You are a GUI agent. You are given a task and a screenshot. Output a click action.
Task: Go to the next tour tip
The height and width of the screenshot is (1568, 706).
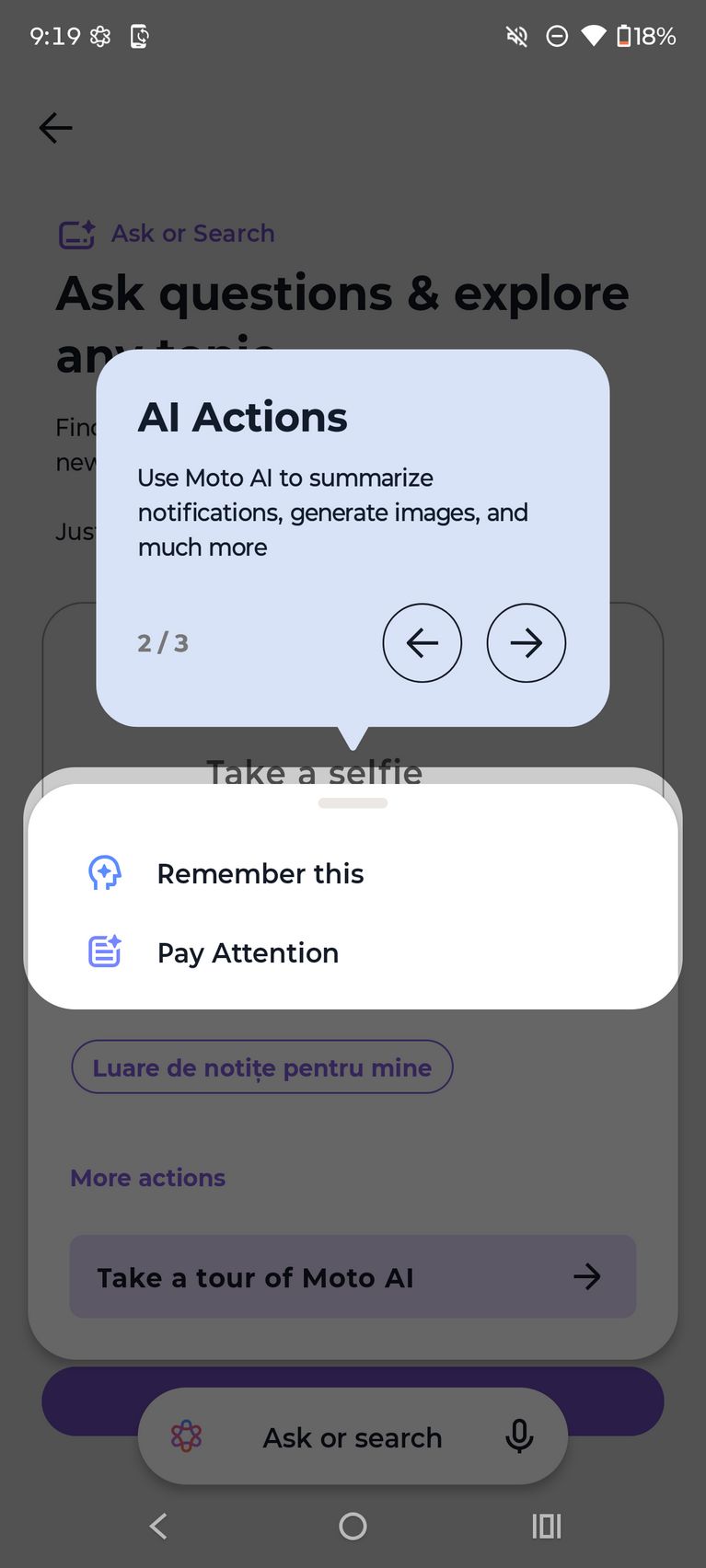[526, 642]
